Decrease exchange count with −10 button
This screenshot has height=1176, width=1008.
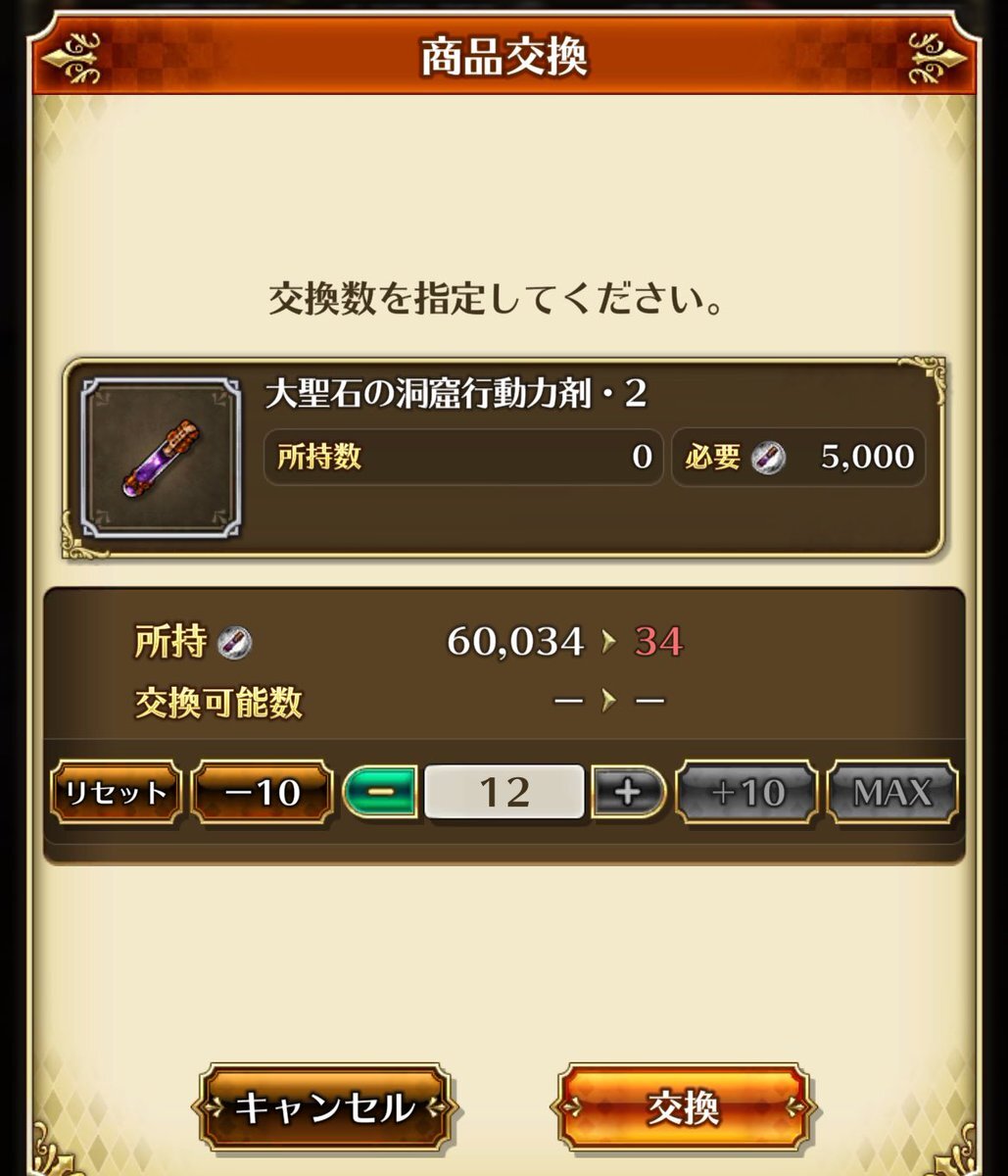click(263, 792)
